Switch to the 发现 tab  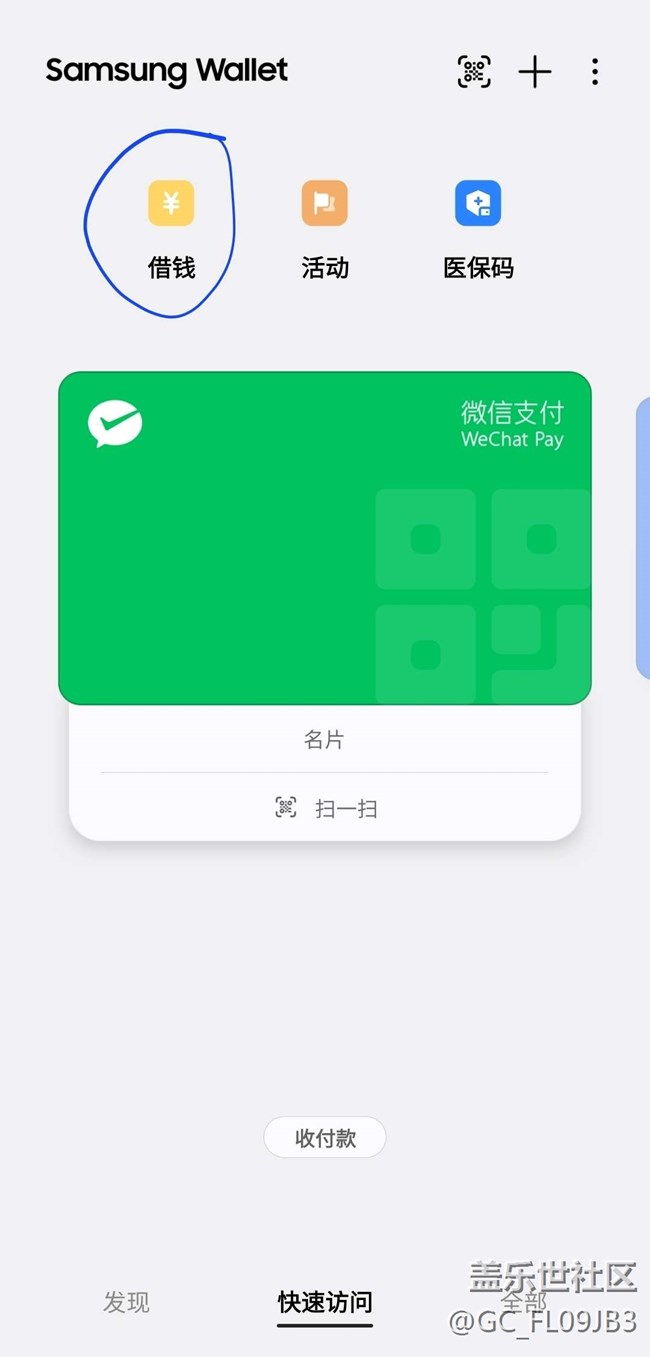pos(126,1302)
